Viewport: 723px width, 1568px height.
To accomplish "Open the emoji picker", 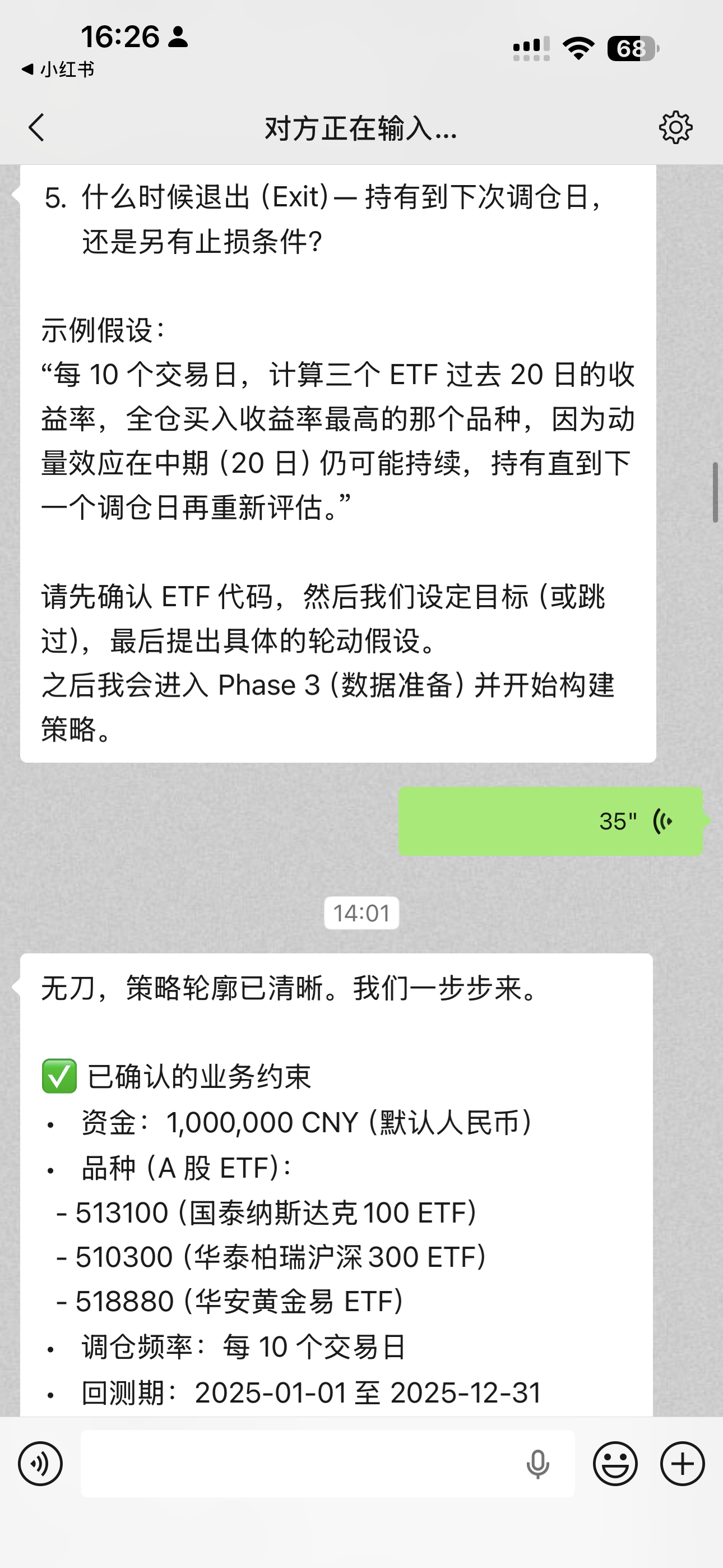I will click(x=615, y=1463).
